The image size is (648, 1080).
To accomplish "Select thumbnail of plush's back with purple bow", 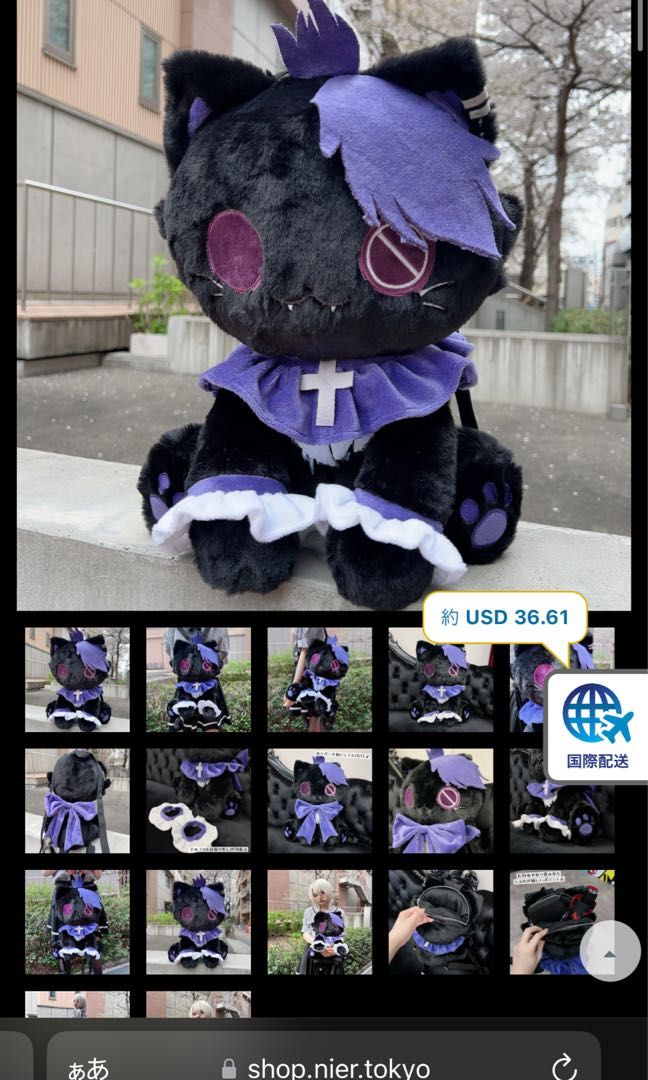I will [77, 800].
